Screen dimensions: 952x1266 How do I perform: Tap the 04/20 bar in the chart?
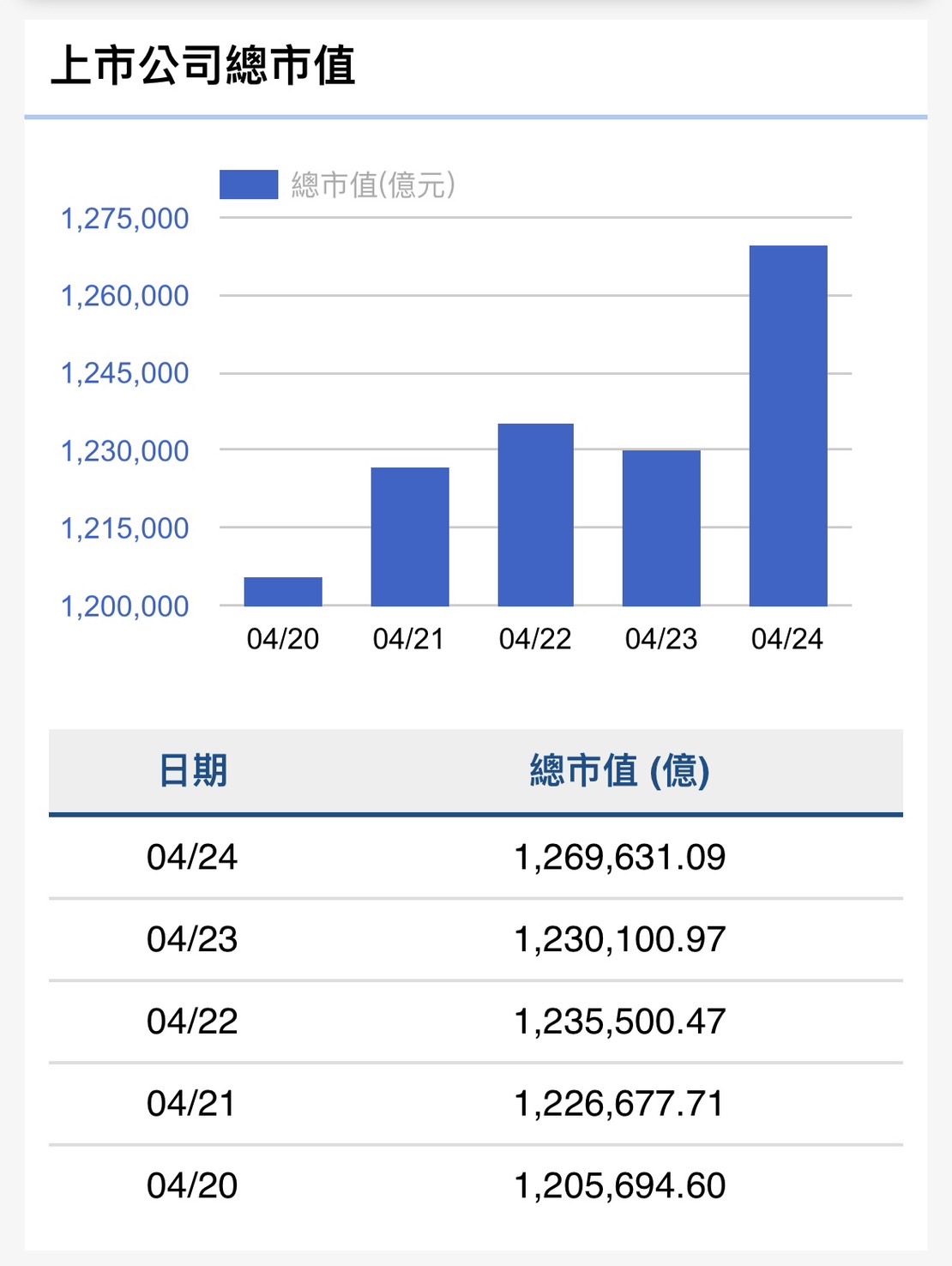283,592
